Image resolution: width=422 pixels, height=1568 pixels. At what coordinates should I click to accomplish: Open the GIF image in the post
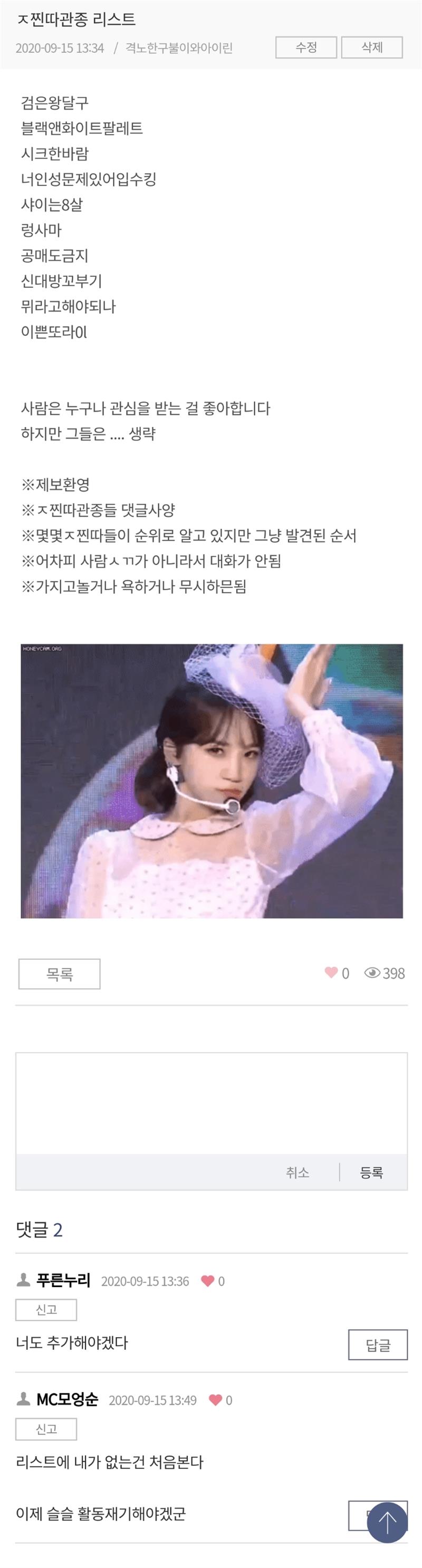(212, 781)
